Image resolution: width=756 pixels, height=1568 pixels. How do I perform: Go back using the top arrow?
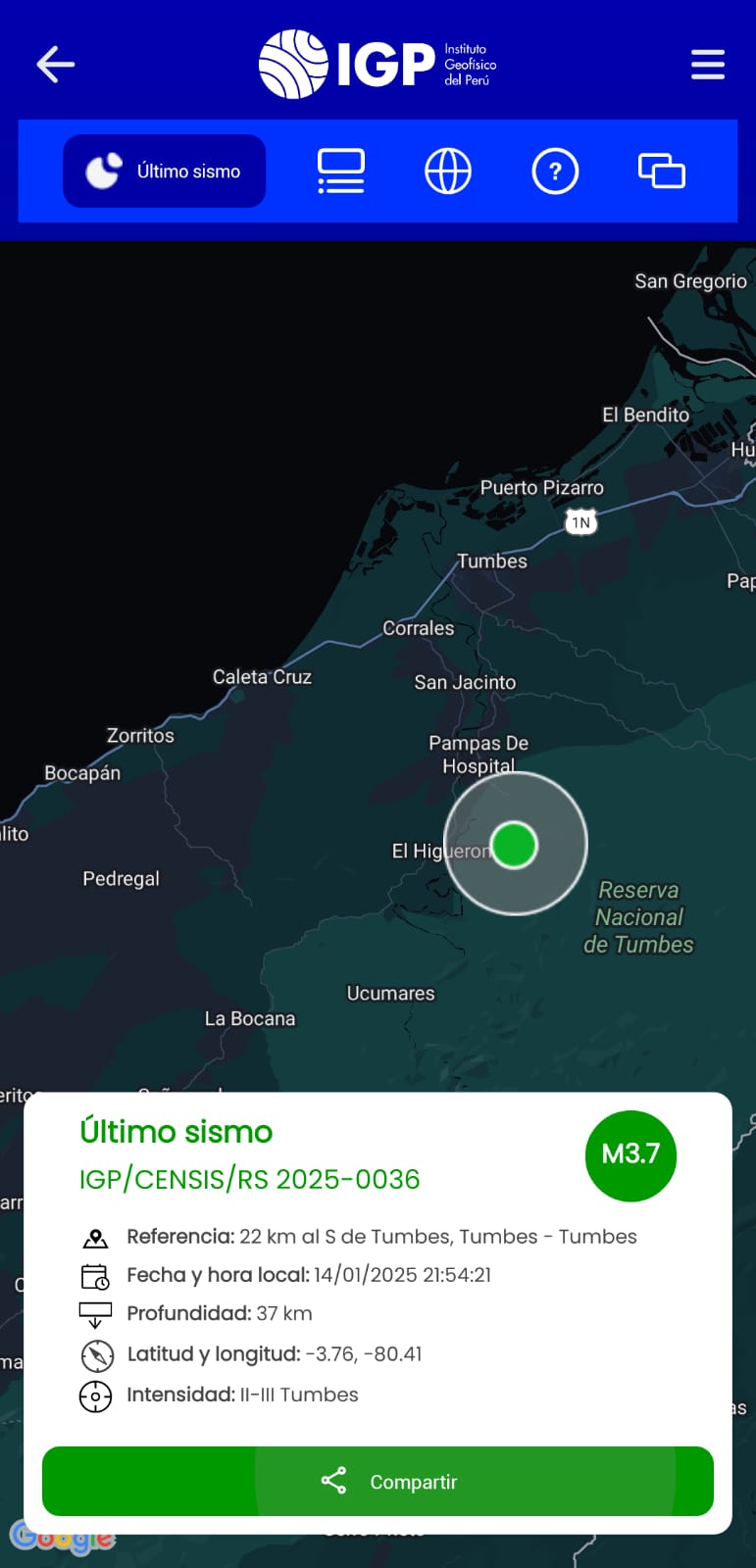[56, 65]
